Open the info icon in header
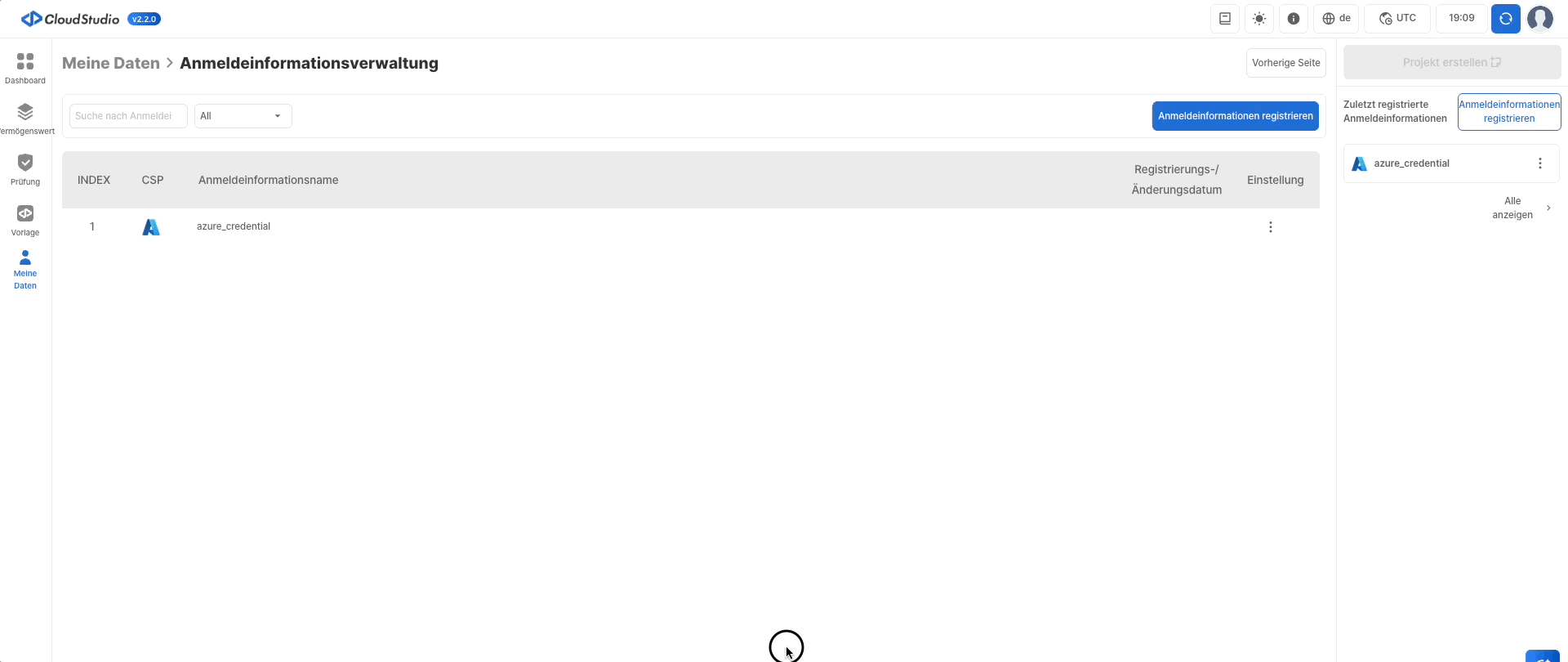1568x662 pixels. coord(1293,19)
